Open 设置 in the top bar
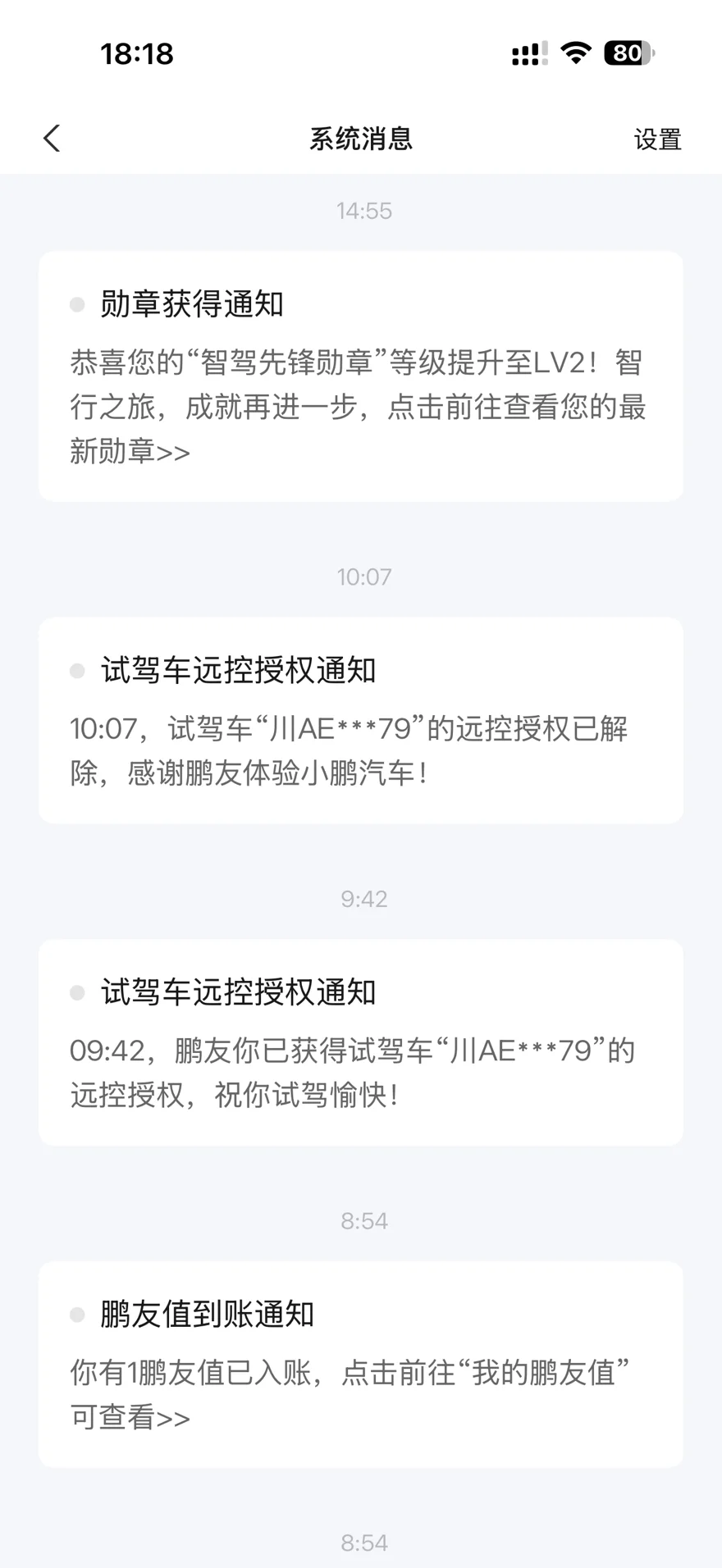This screenshot has width=722, height=1568. click(657, 139)
